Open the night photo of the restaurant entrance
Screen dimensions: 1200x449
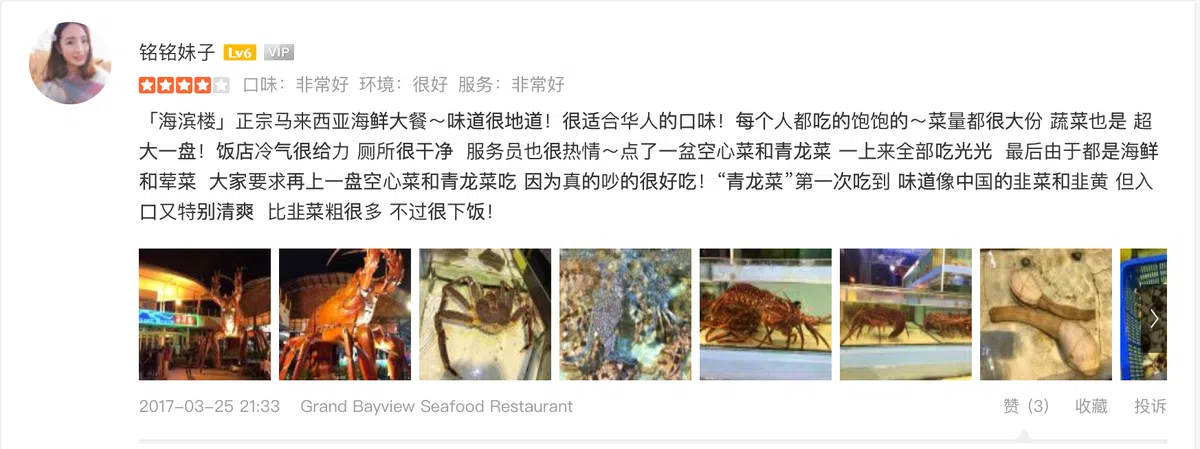tap(205, 314)
